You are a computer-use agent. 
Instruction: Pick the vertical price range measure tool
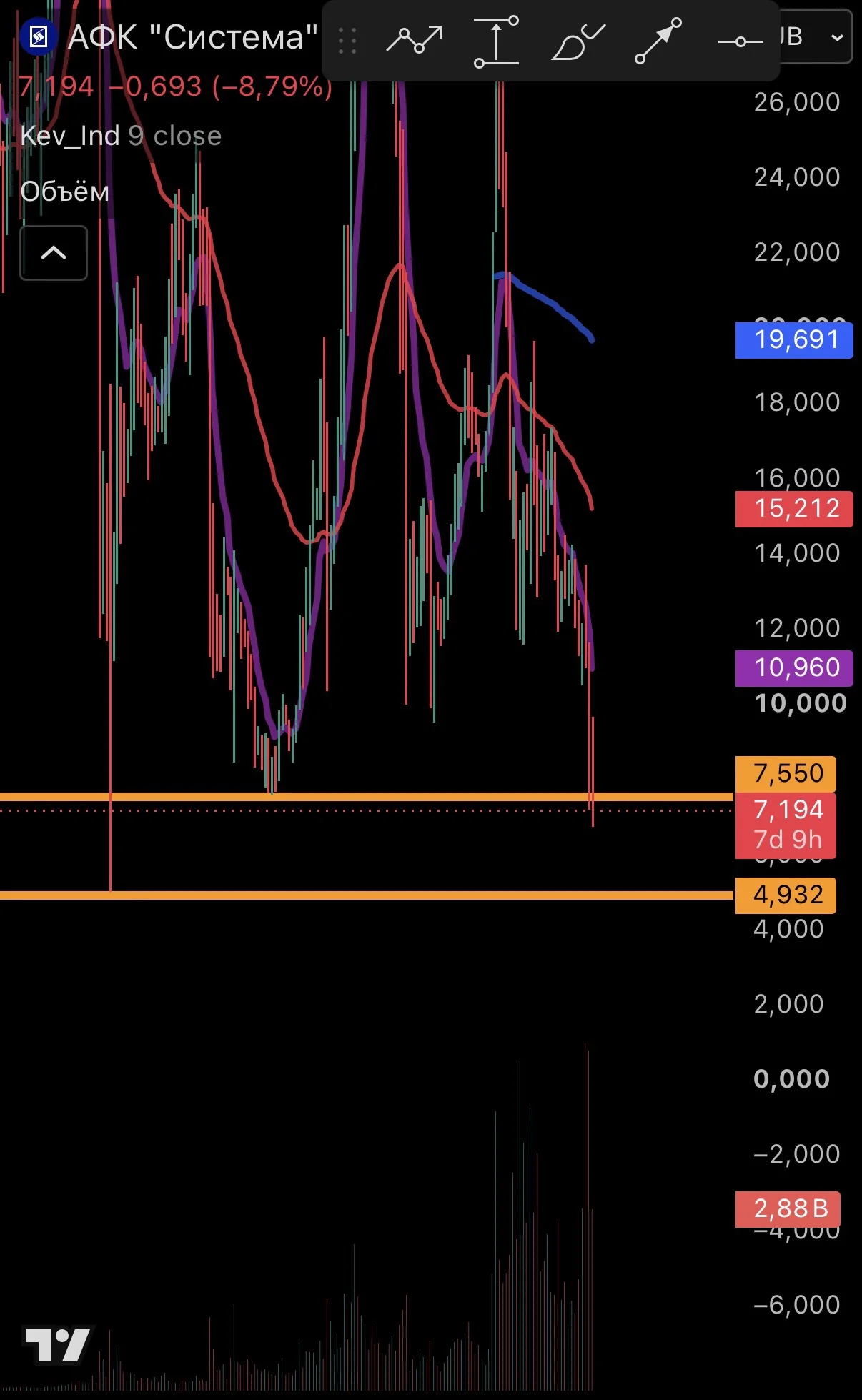click(496, 41)
